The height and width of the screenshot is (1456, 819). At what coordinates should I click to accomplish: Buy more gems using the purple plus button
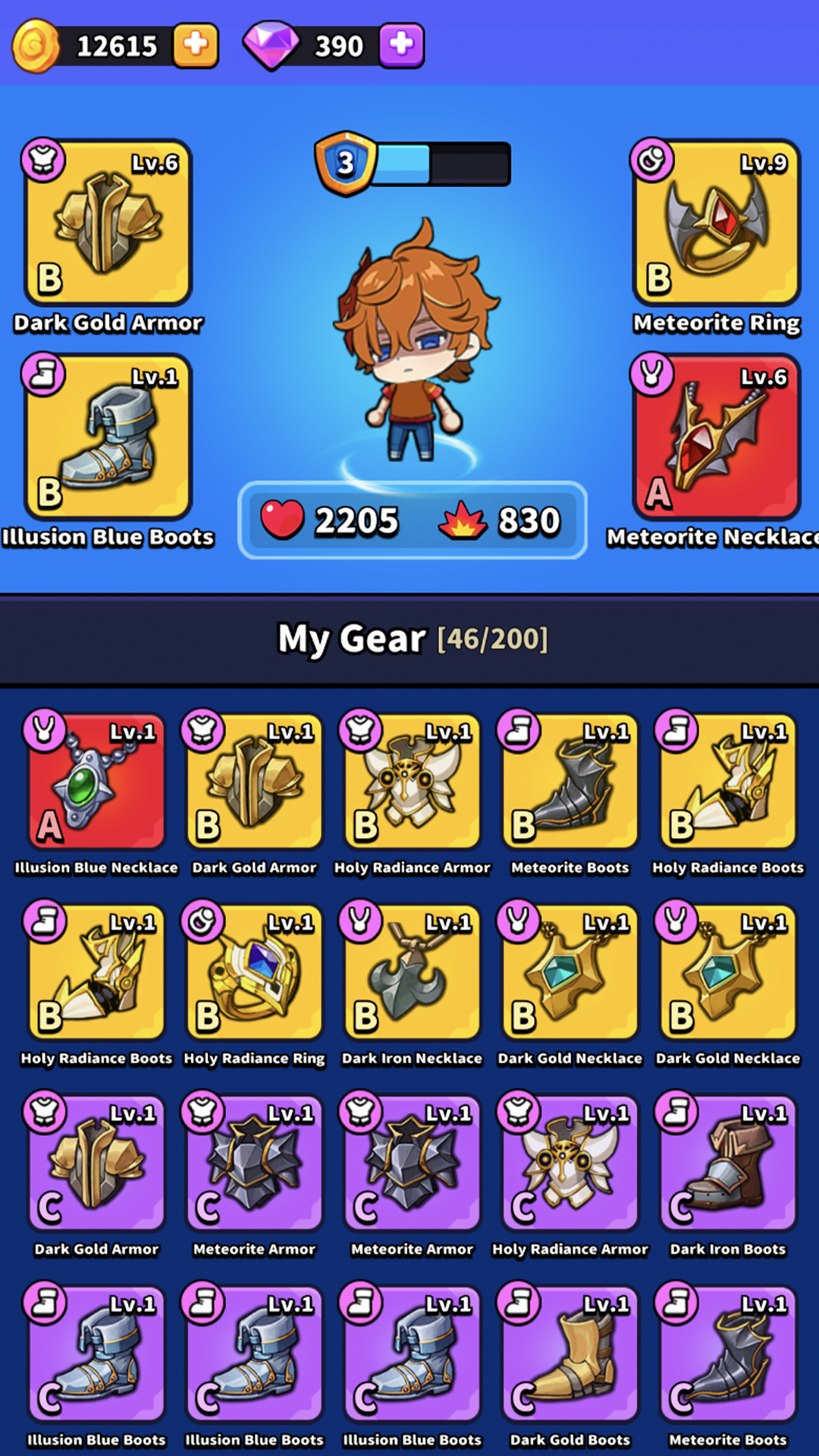click(401, 45)
